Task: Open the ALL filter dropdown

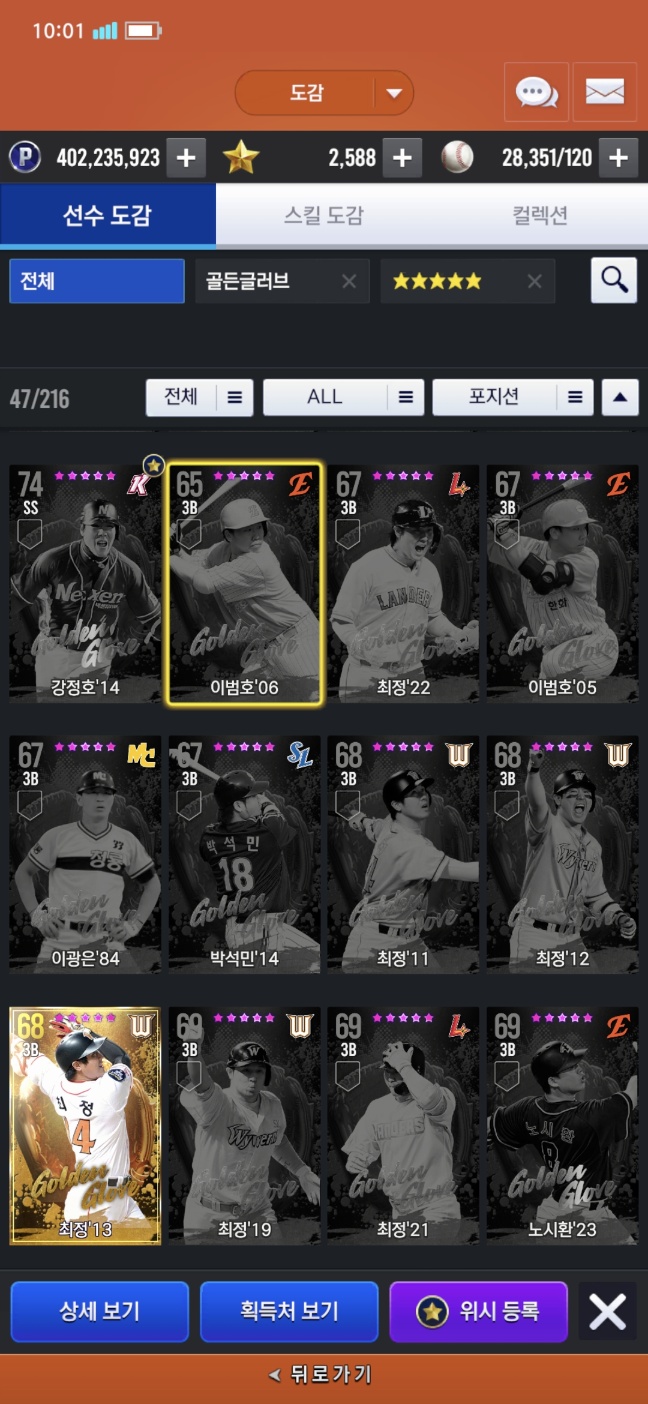Action: (342, 397)
